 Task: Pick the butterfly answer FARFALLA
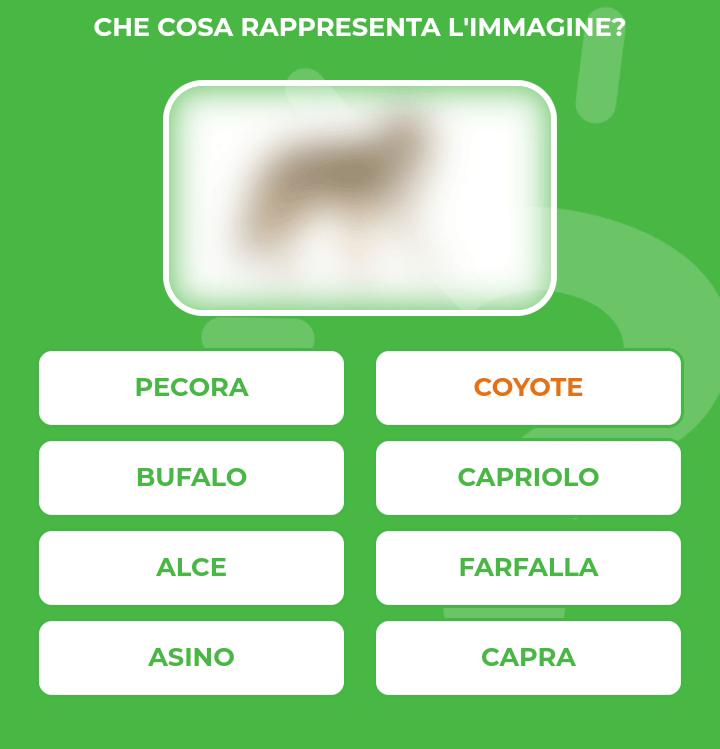click(528, 567)
